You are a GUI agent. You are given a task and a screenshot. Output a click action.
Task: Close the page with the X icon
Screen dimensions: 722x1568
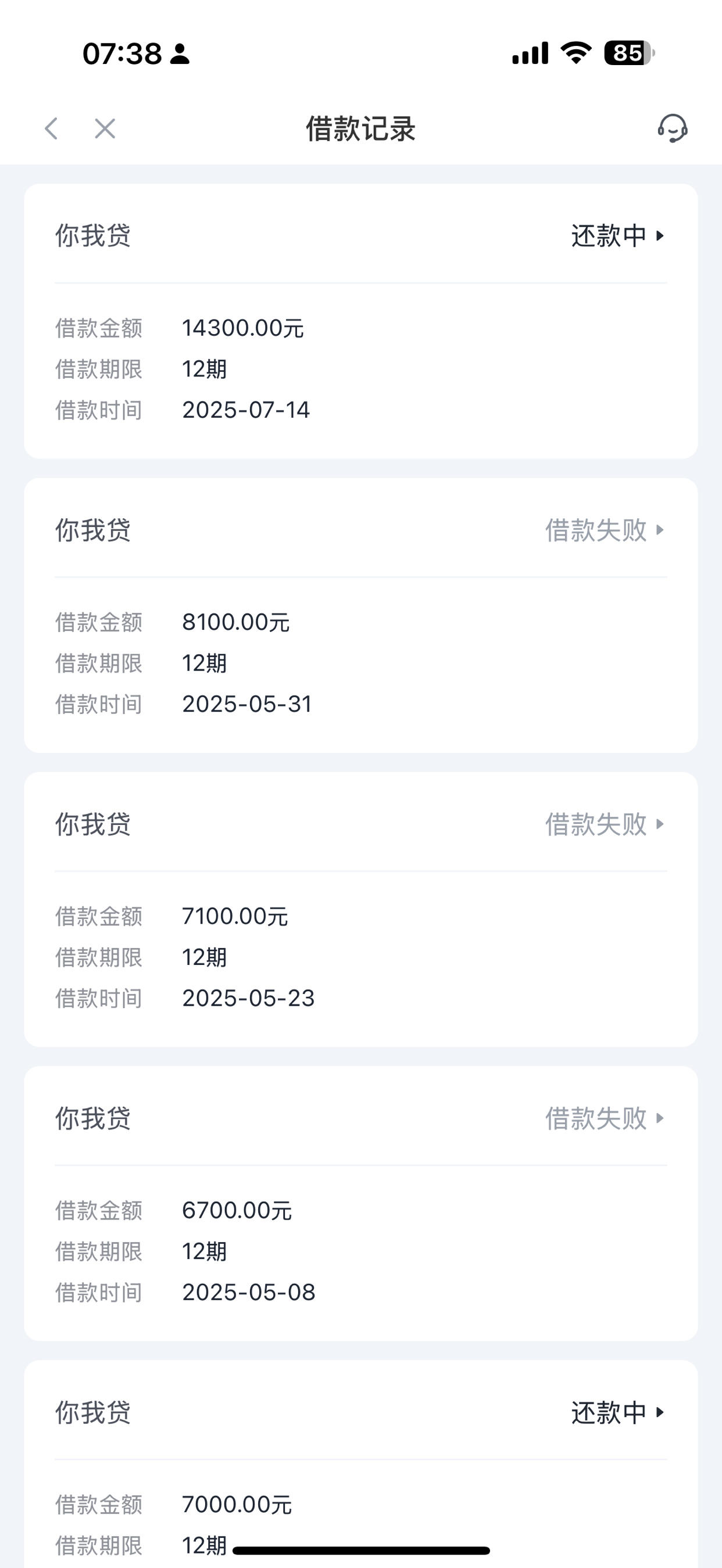pos(105,128)
